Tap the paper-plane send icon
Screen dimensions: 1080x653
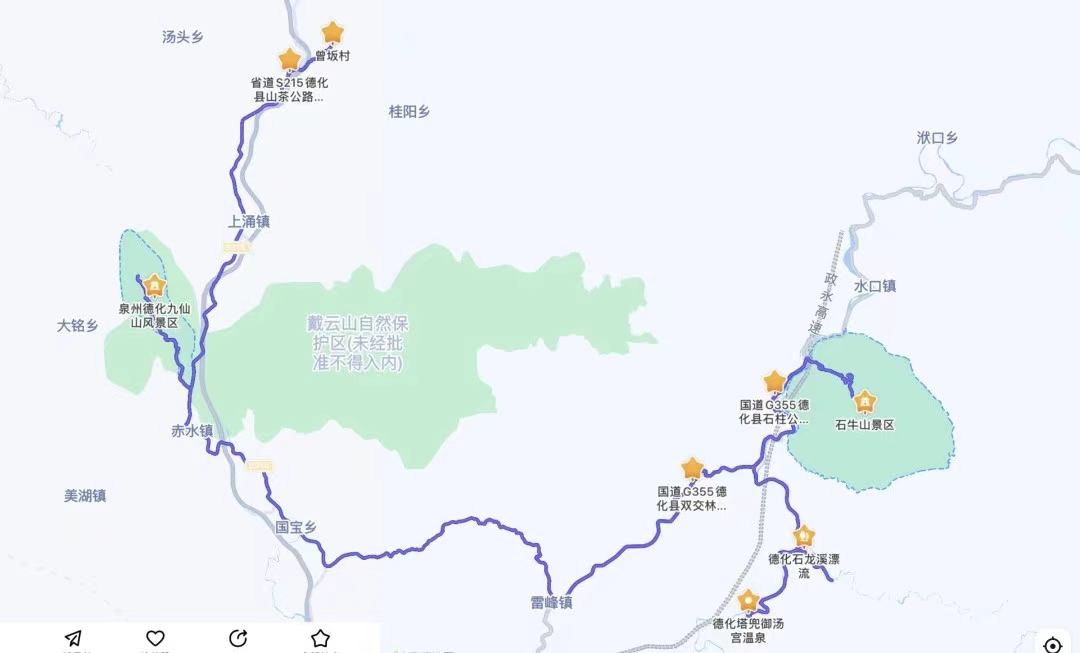73,638
